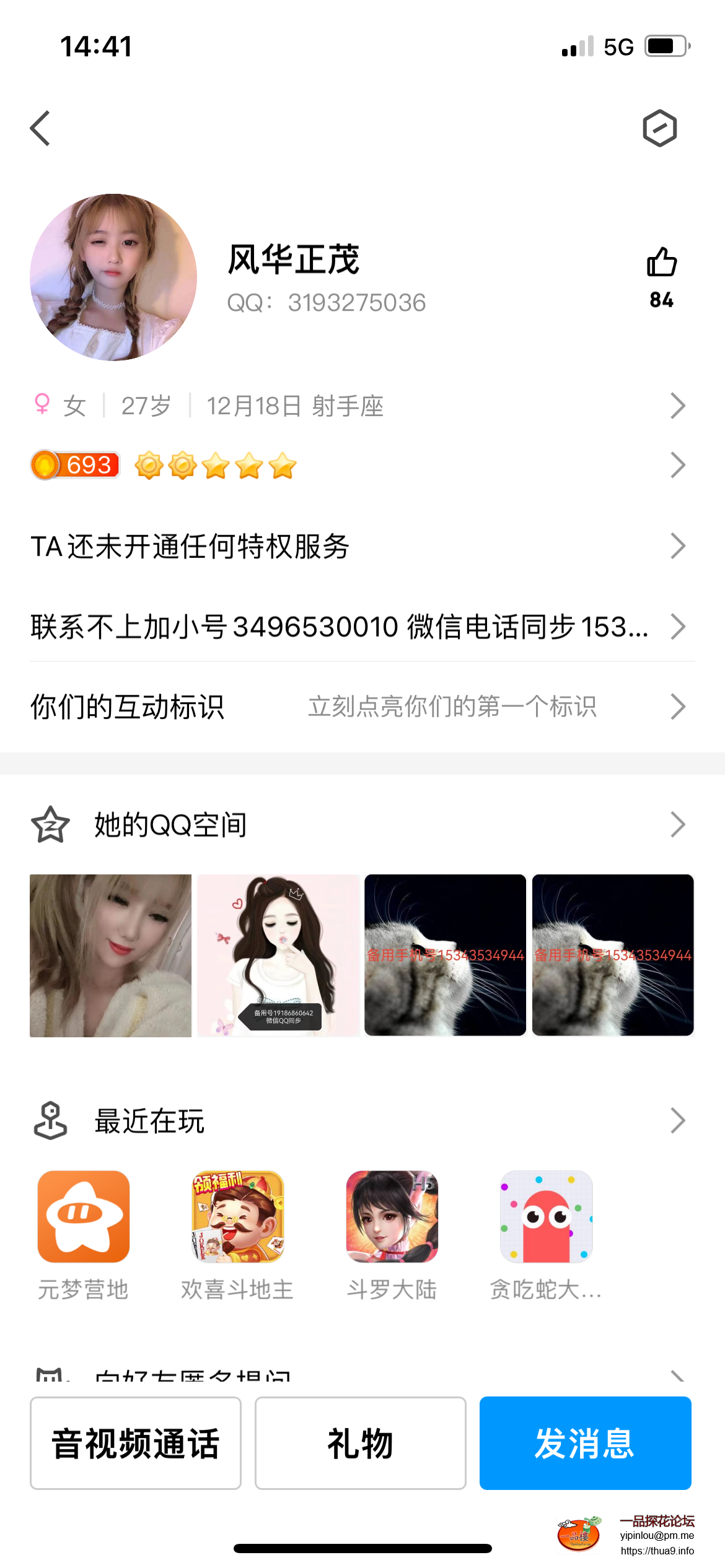Open the 斗罗大陆 game
Screen dimensions: 725x1568
pyautogui.click(x=392, y=1217)
